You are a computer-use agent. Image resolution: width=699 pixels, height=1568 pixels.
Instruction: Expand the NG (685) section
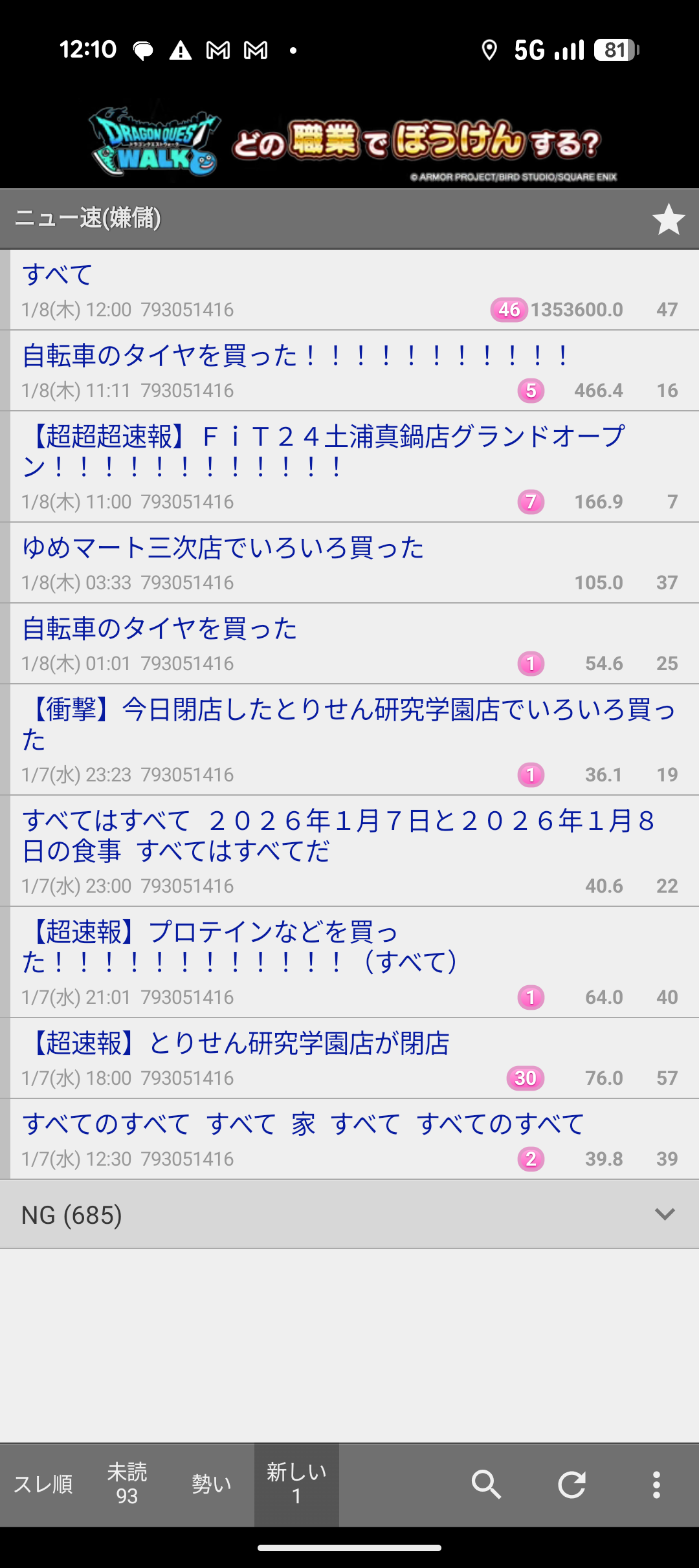[x=349, y=1214]
